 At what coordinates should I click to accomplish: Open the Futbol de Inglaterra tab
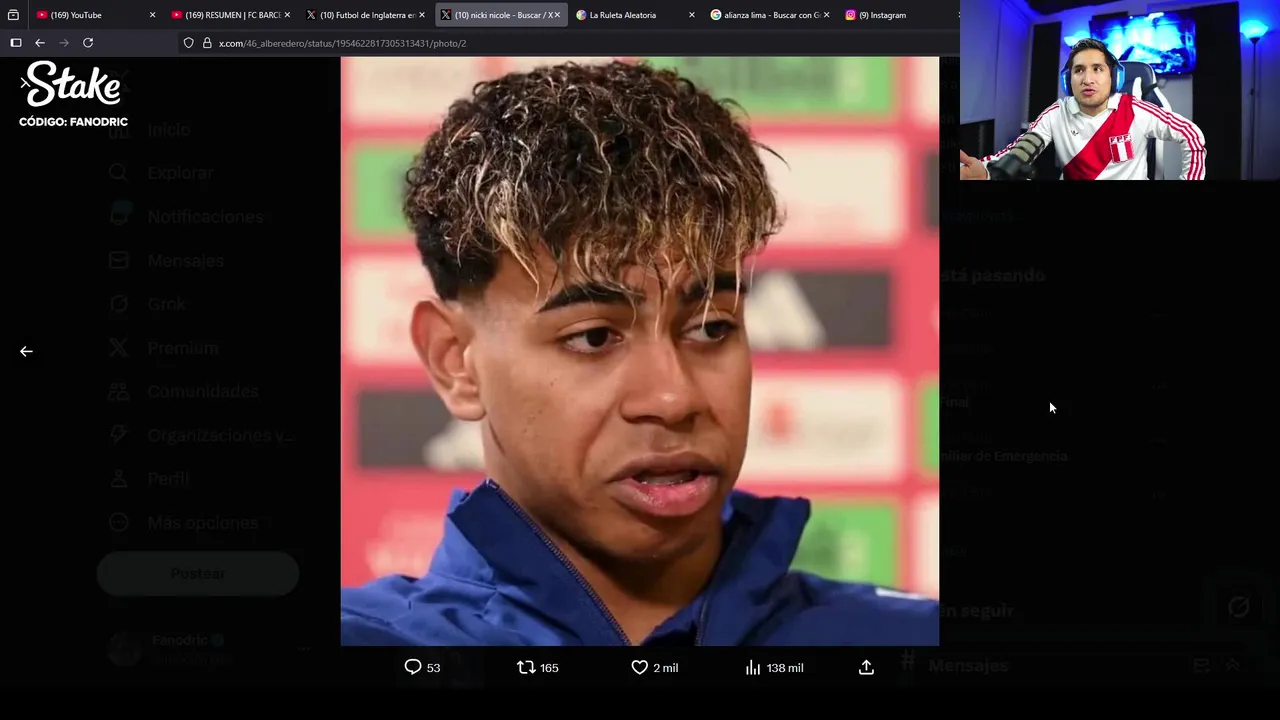coord(360,15)
